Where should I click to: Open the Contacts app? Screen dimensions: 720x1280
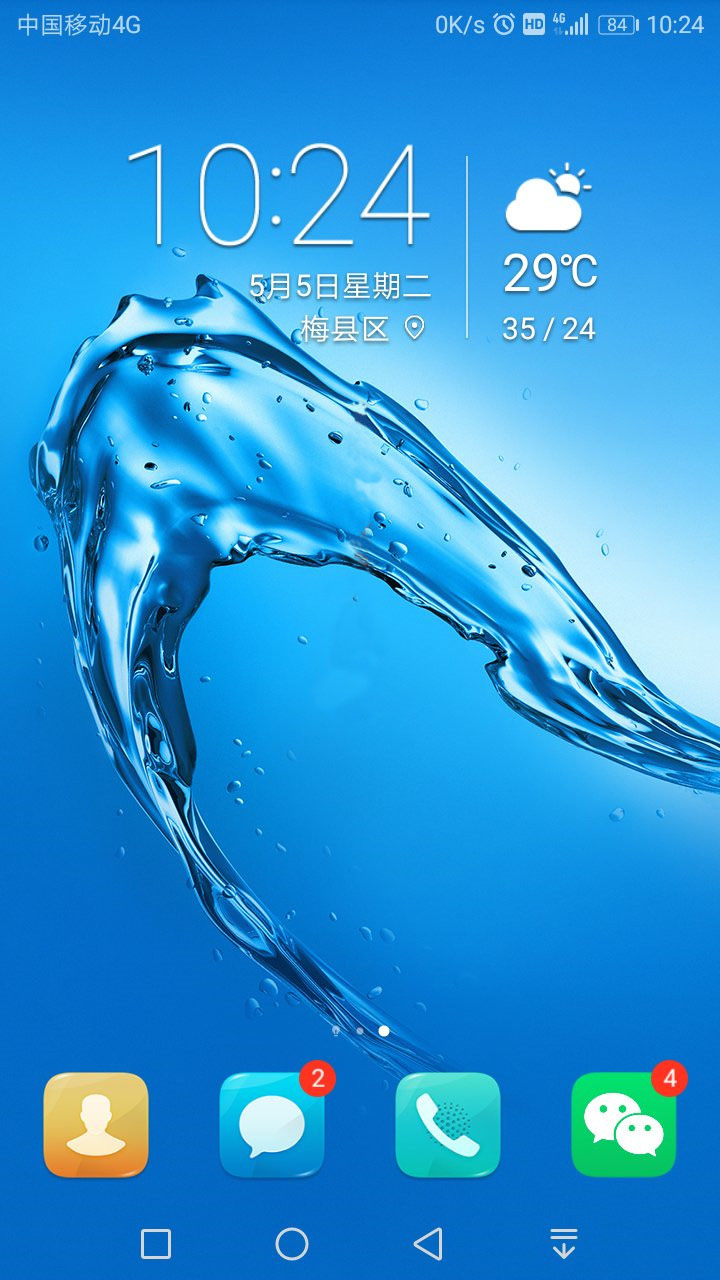coord(96,1125)
